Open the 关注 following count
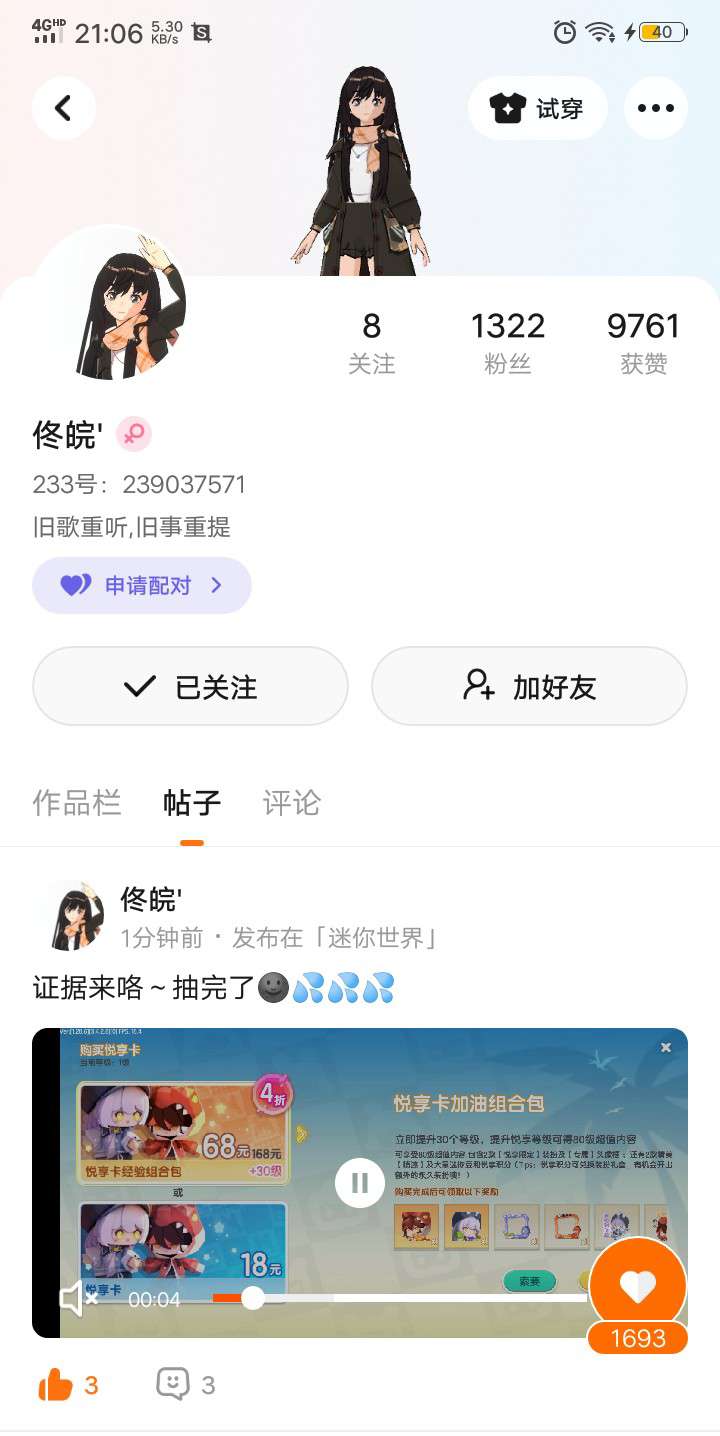720x1436 pixels. [371, 342]
